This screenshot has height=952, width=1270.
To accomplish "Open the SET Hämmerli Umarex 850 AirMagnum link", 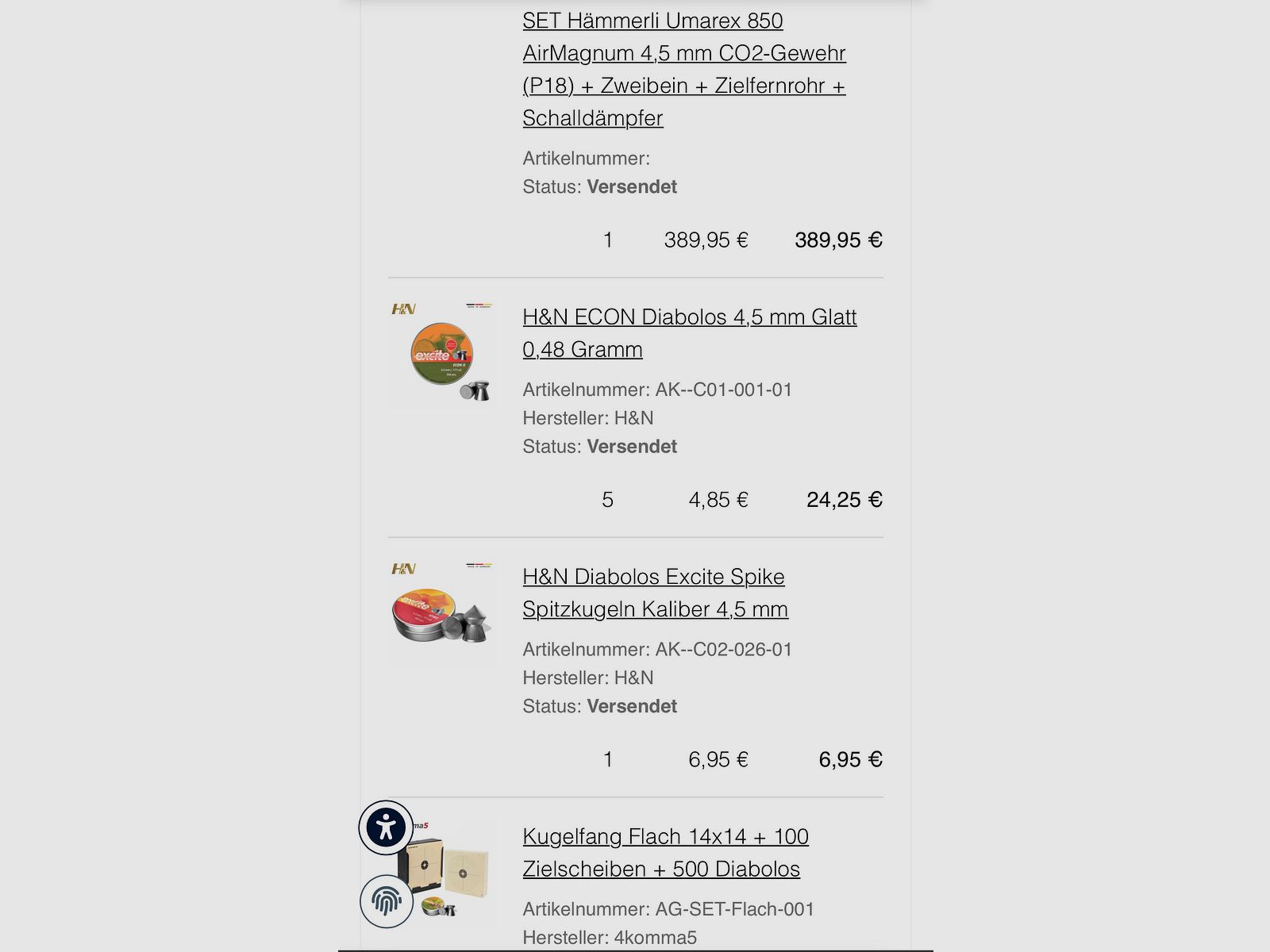I will point(683,69).
